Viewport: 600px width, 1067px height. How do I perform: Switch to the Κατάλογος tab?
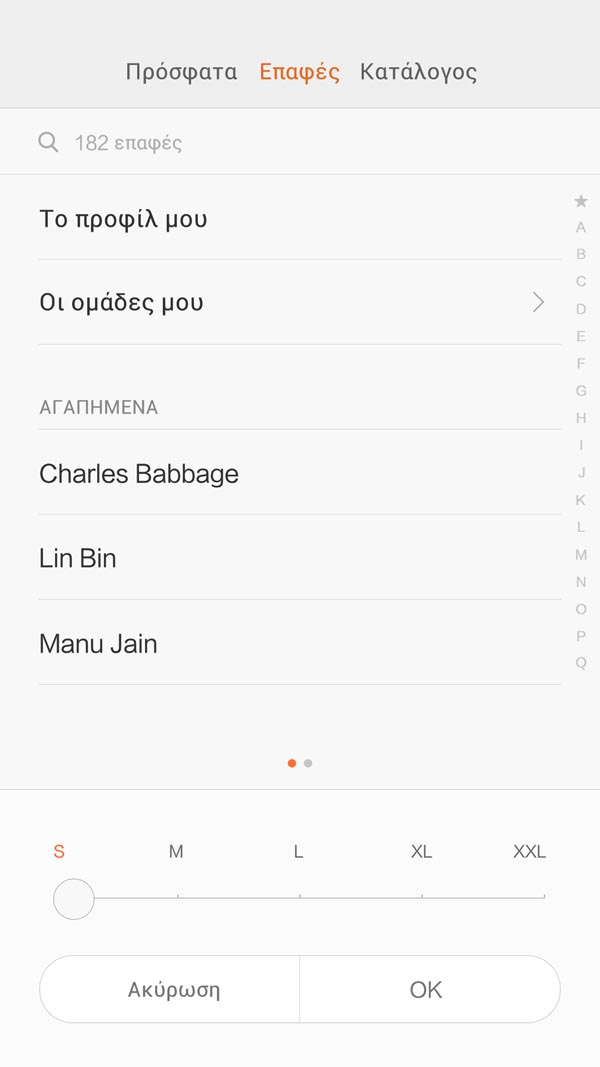pos(418,71)
